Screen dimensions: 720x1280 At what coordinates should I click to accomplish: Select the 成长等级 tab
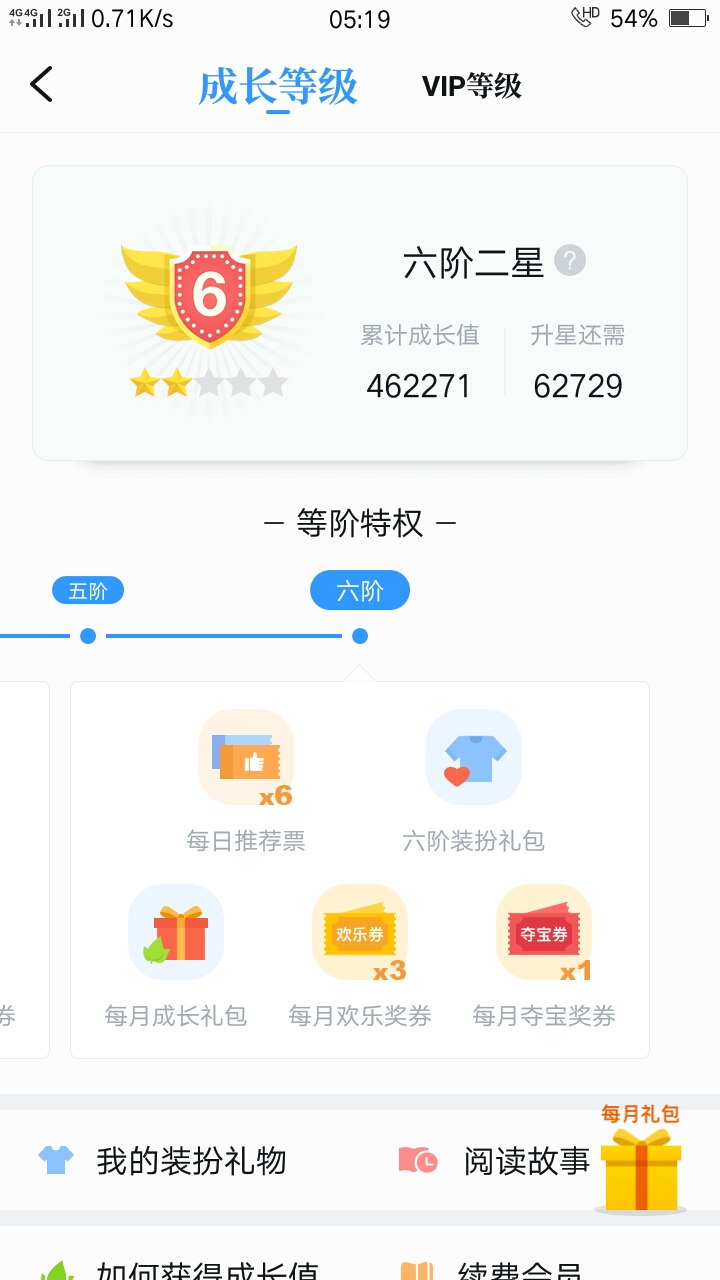[278, 86]
